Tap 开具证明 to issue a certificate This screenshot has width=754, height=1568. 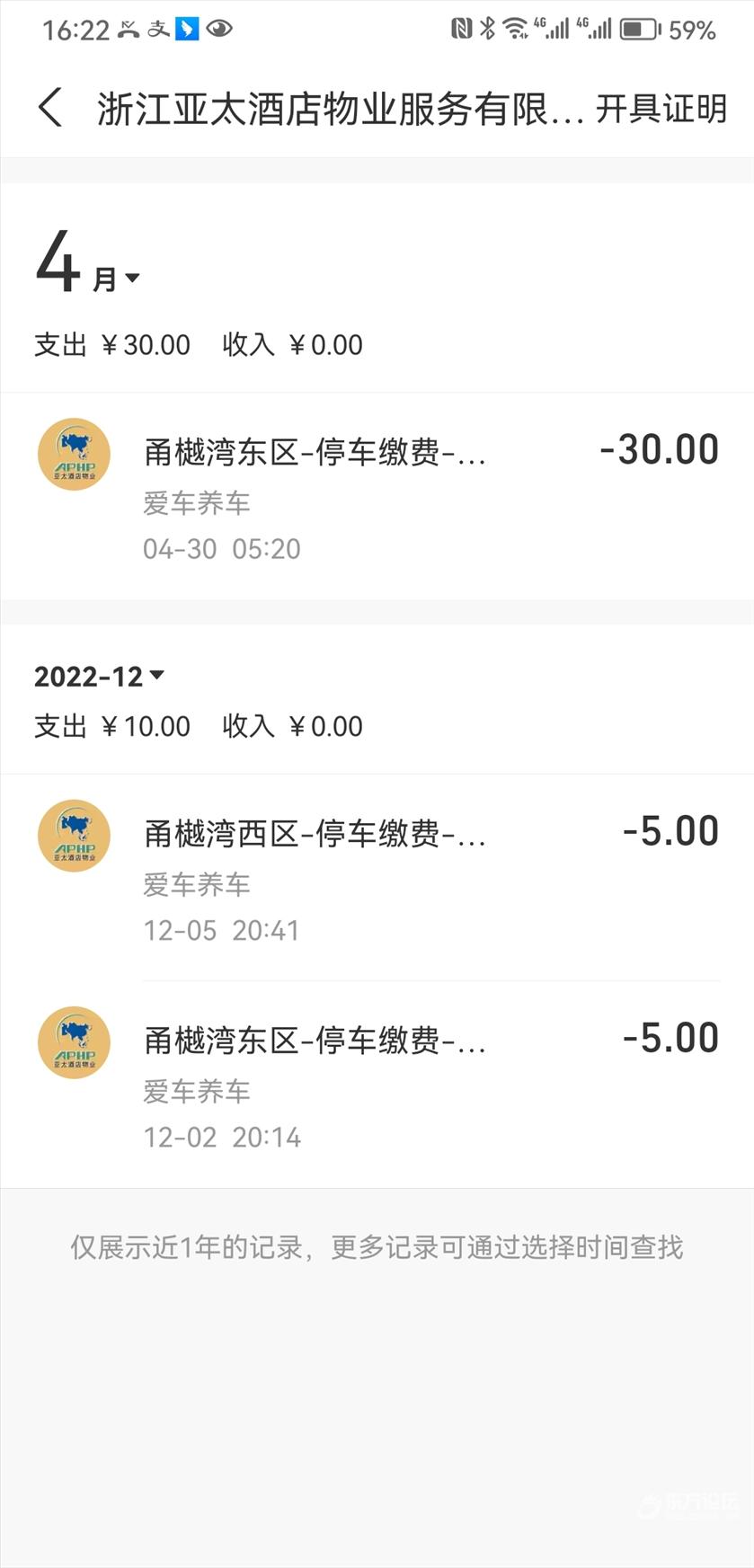tap(661, 109)
